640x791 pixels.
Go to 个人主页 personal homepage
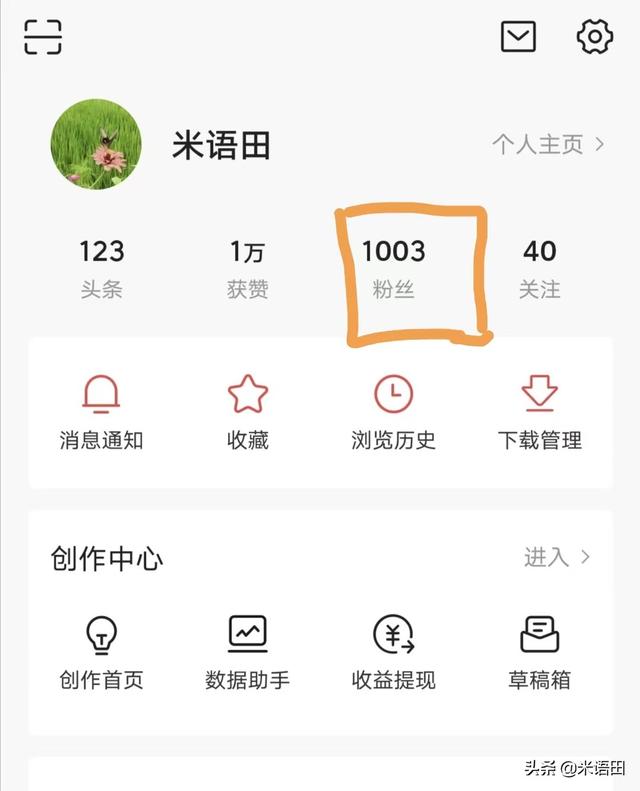(548, 144)
